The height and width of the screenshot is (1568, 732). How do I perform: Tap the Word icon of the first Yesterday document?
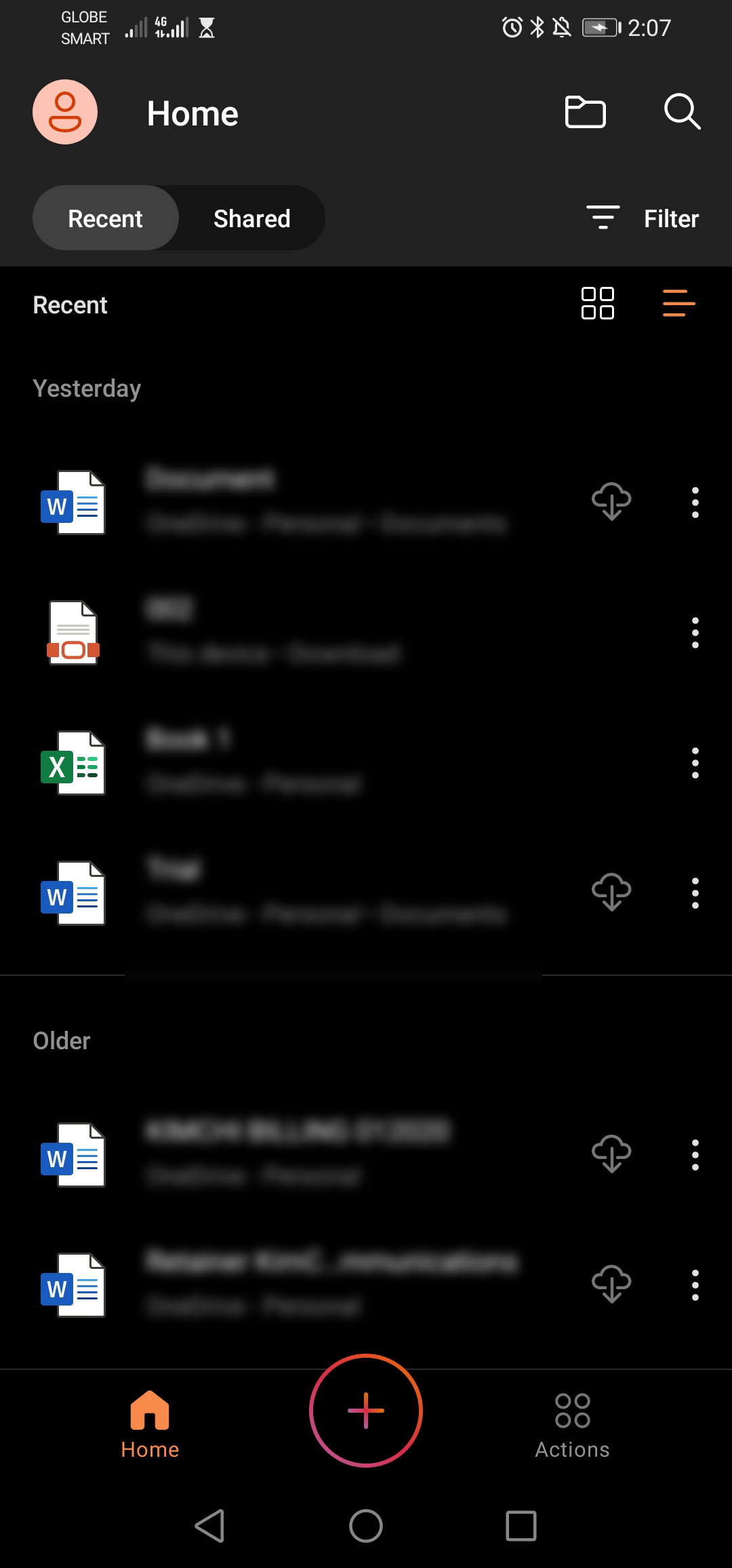[75, 502]
